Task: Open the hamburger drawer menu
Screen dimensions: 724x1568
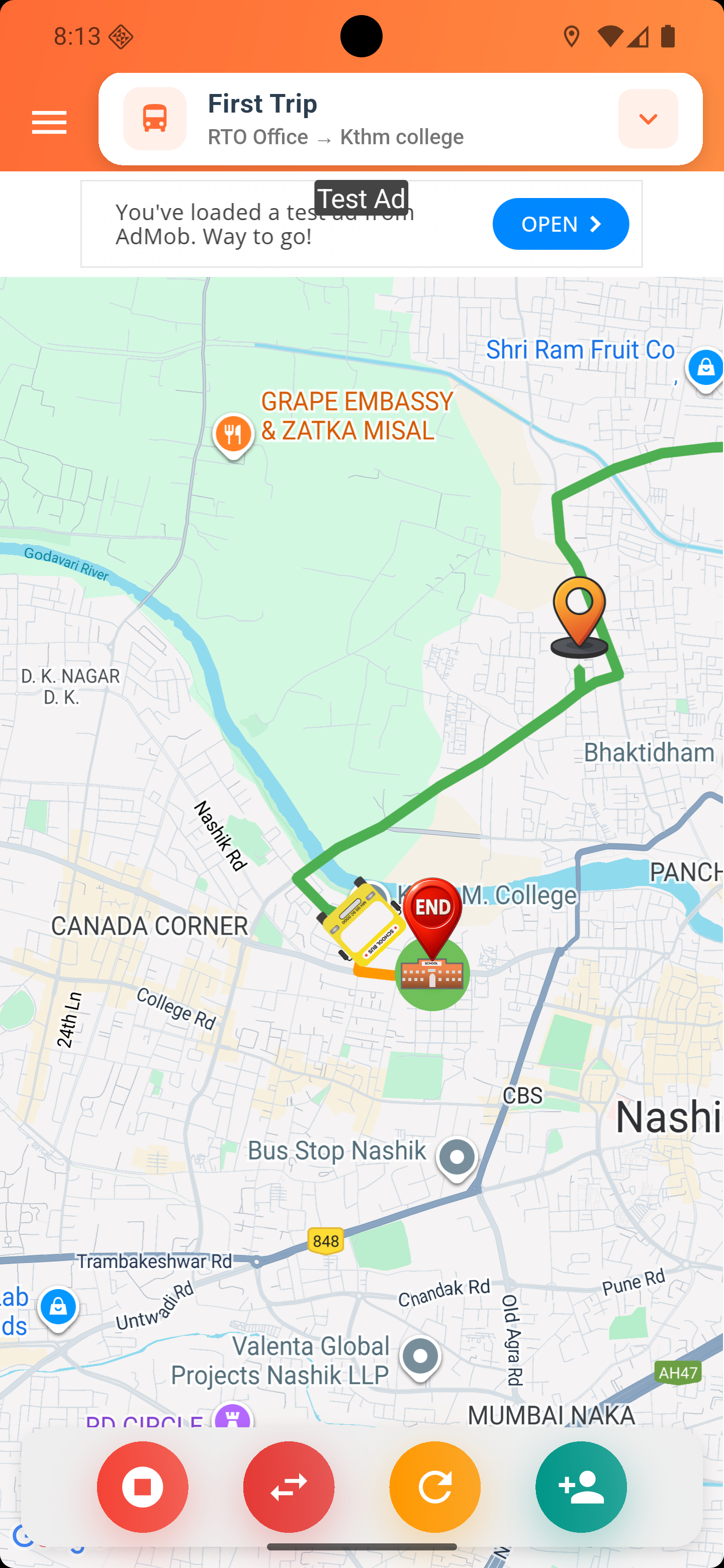Action: coord(49,122)
